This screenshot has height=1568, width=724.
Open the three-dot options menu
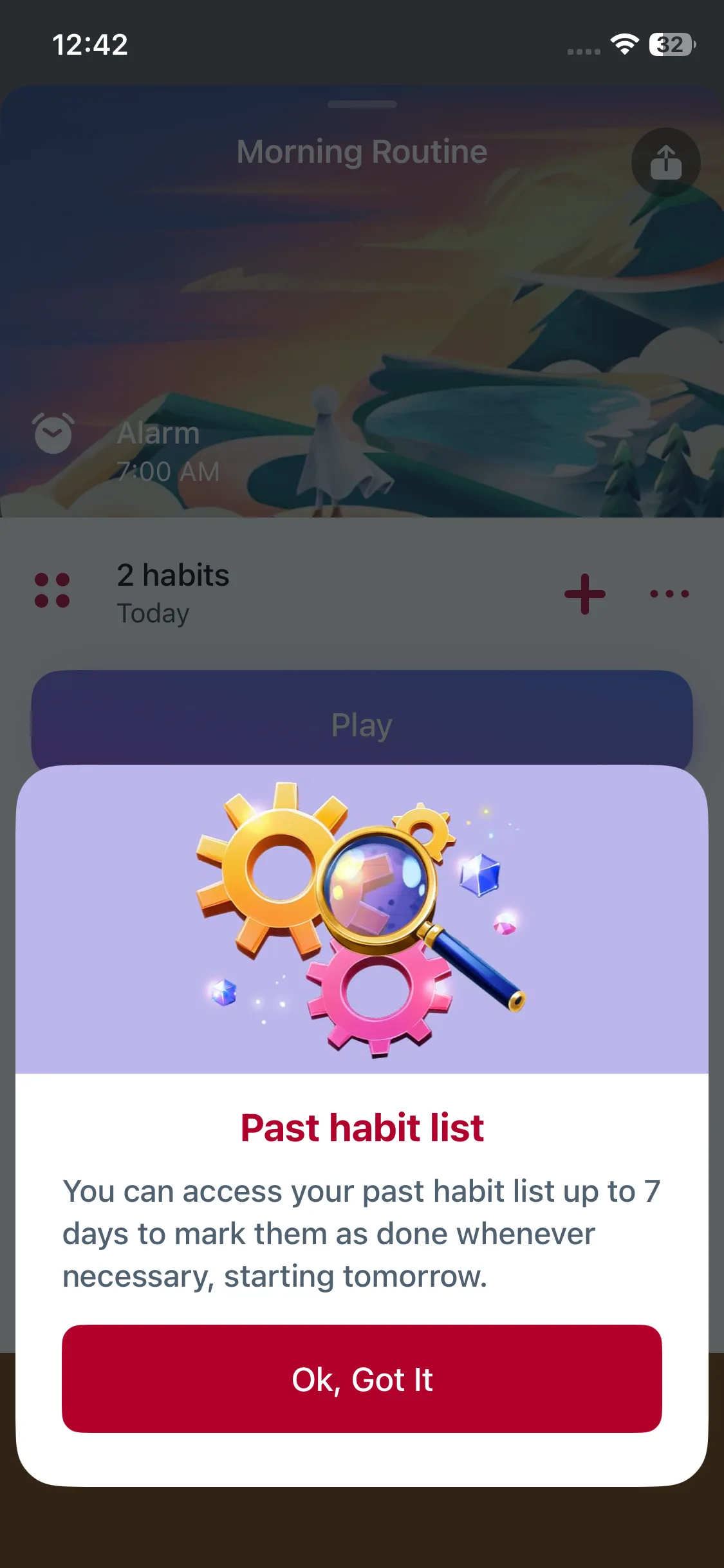coord(669,593)
